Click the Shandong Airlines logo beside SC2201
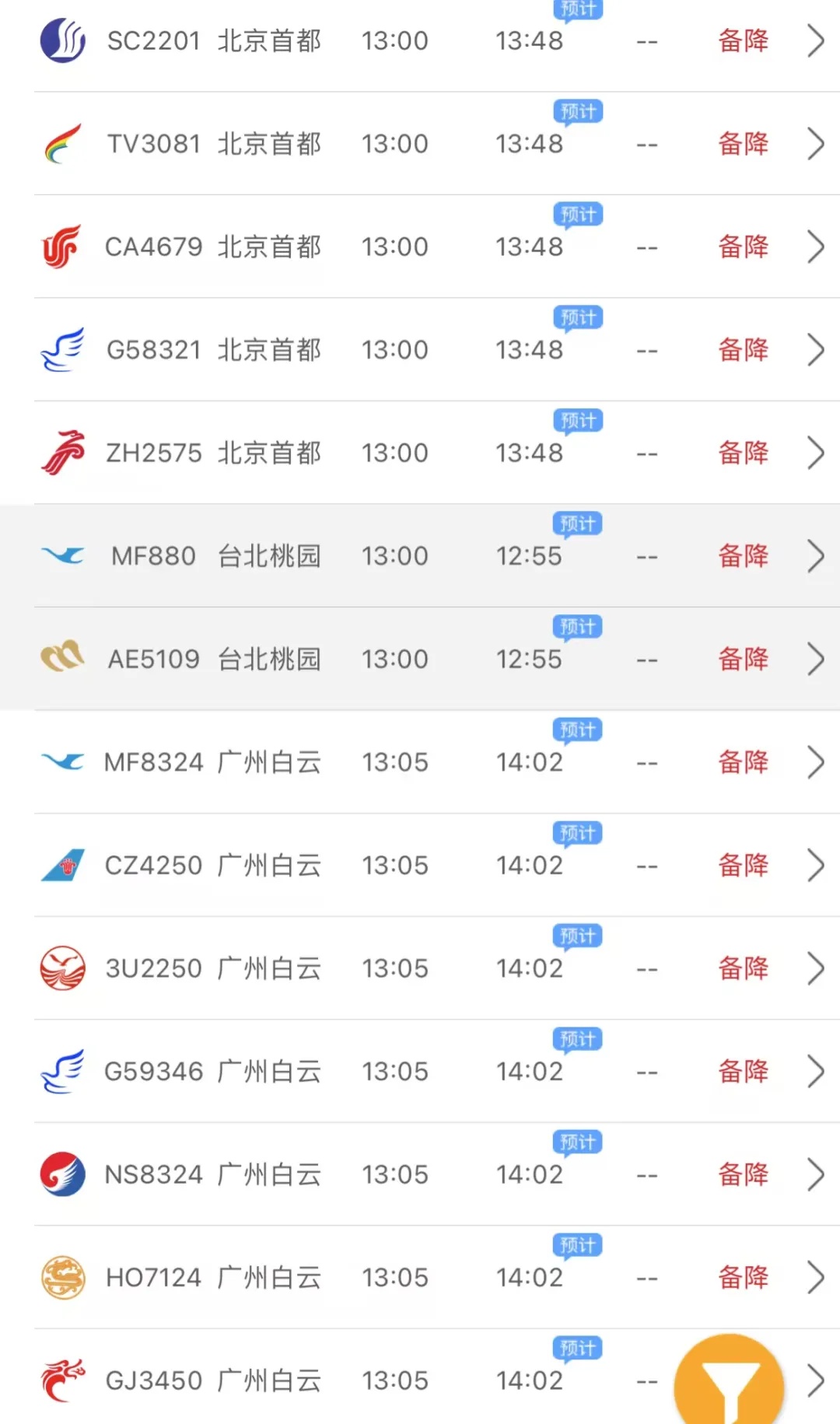 click(x=62, y=40)
